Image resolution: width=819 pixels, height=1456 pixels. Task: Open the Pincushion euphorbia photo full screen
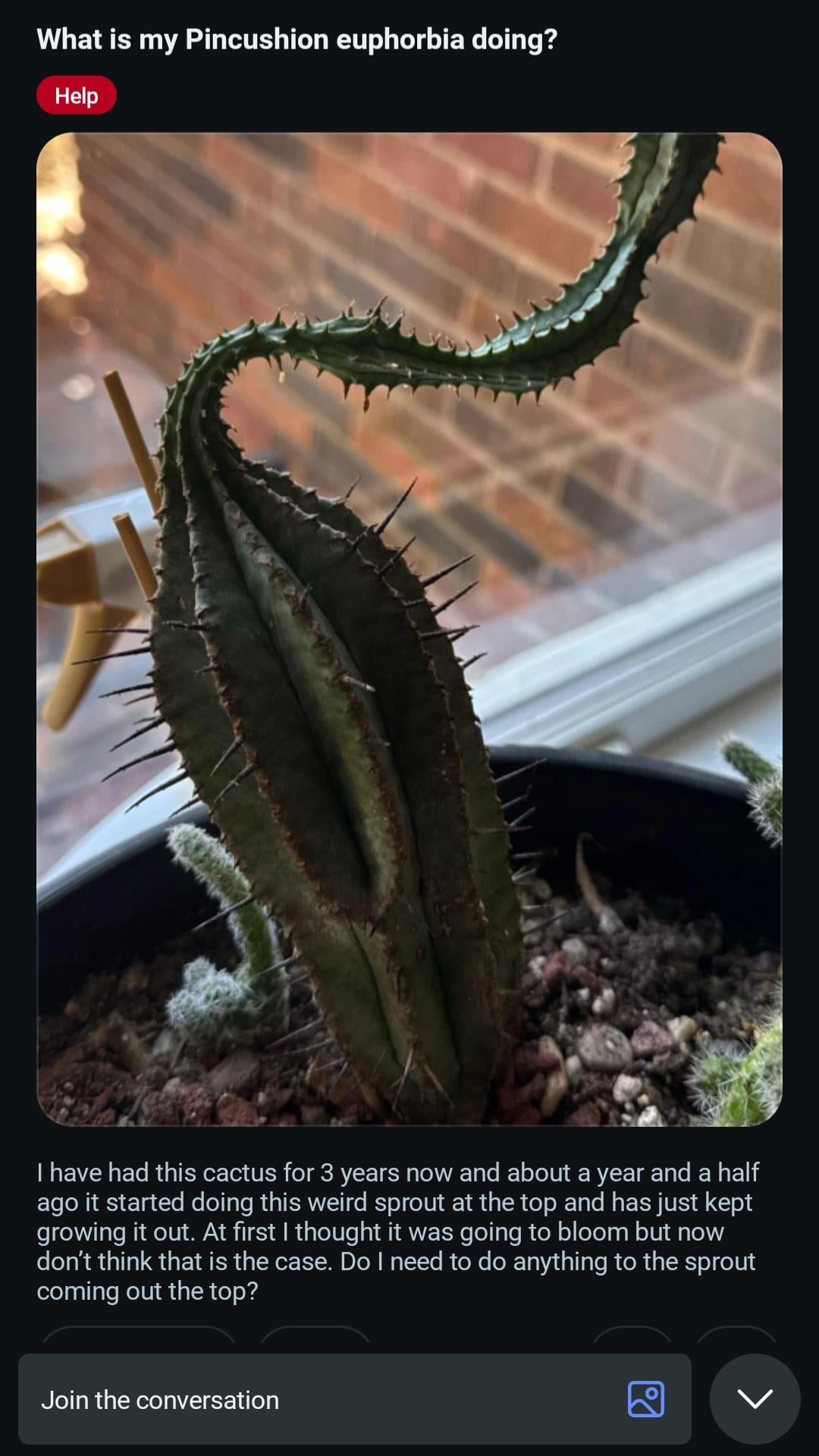tap(409, 629)
